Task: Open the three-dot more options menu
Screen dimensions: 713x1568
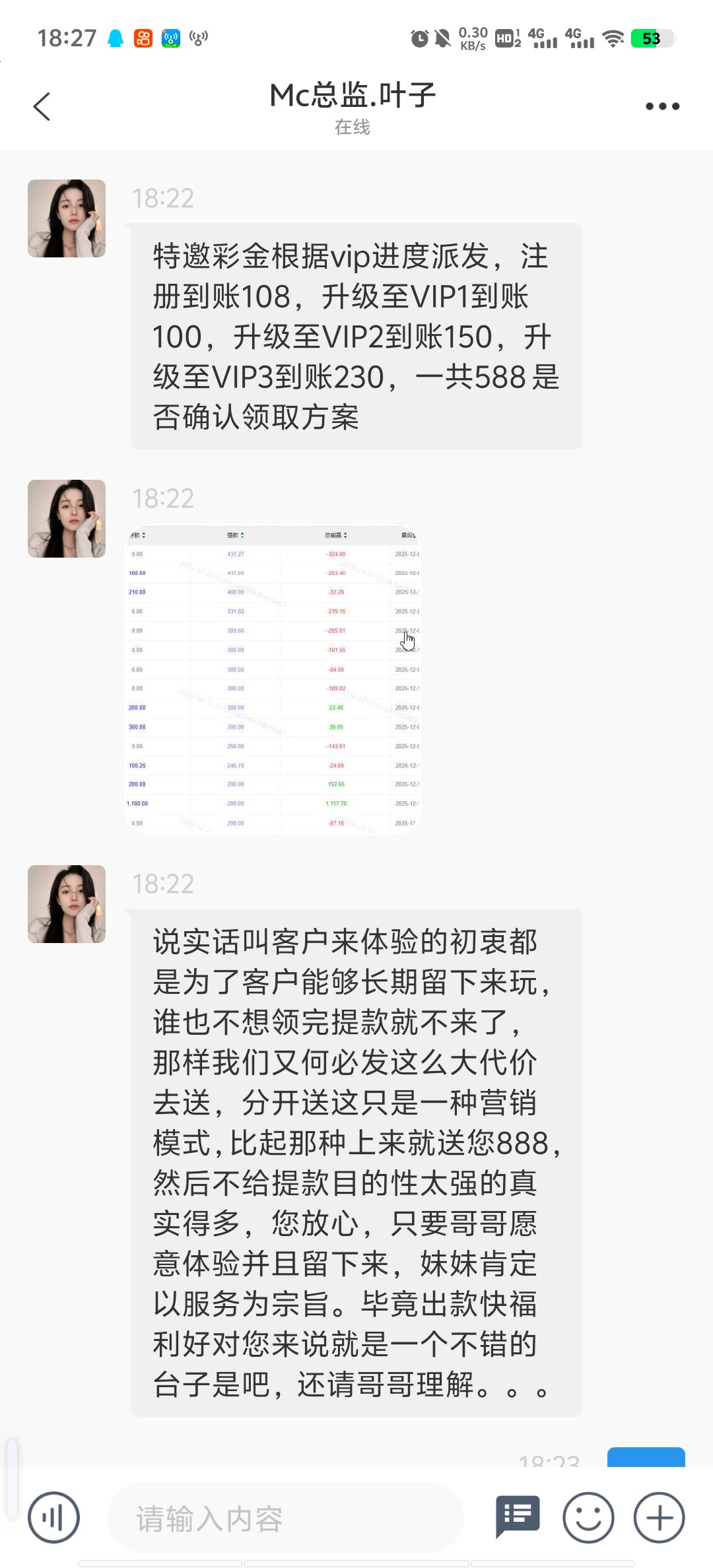Action: tap(662, 106)
